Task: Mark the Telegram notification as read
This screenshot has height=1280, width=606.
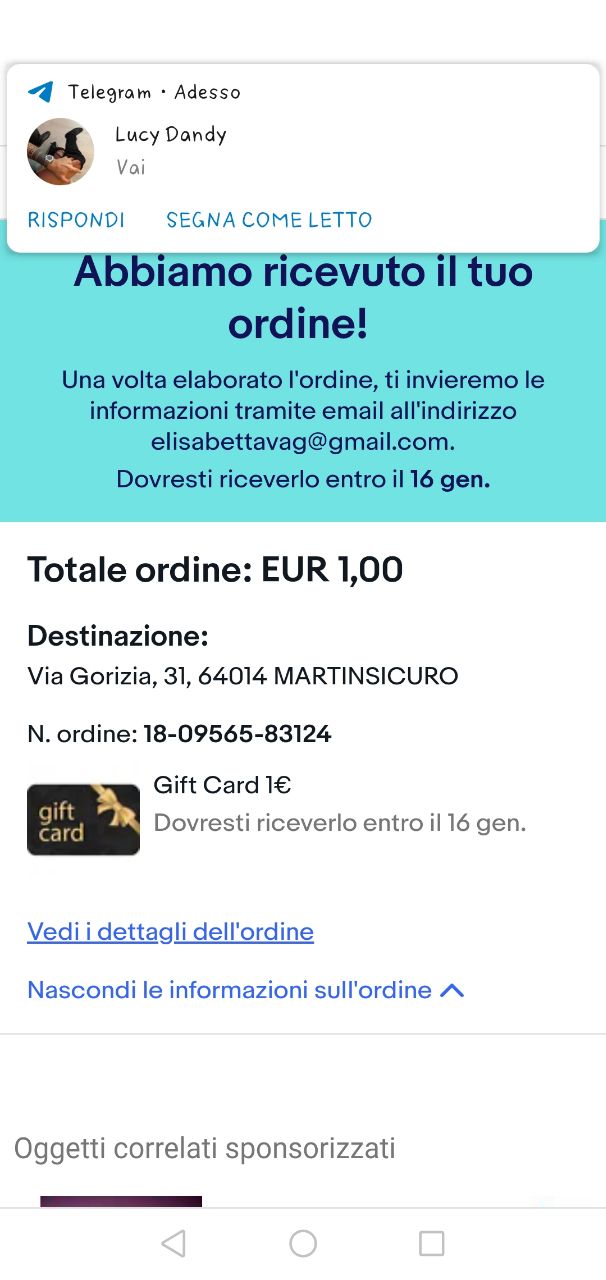Action: coord(269,220)
